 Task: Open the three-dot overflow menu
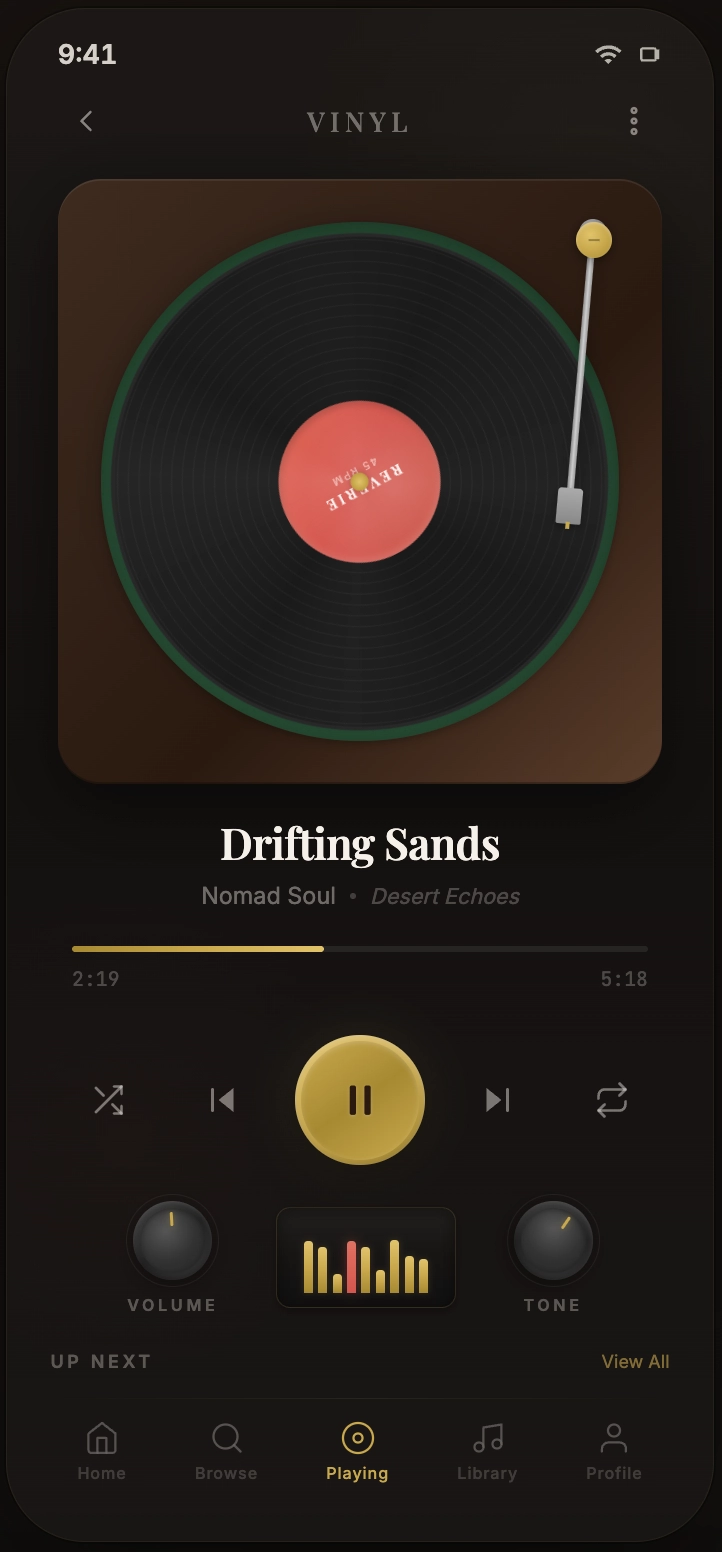(633, 121)
